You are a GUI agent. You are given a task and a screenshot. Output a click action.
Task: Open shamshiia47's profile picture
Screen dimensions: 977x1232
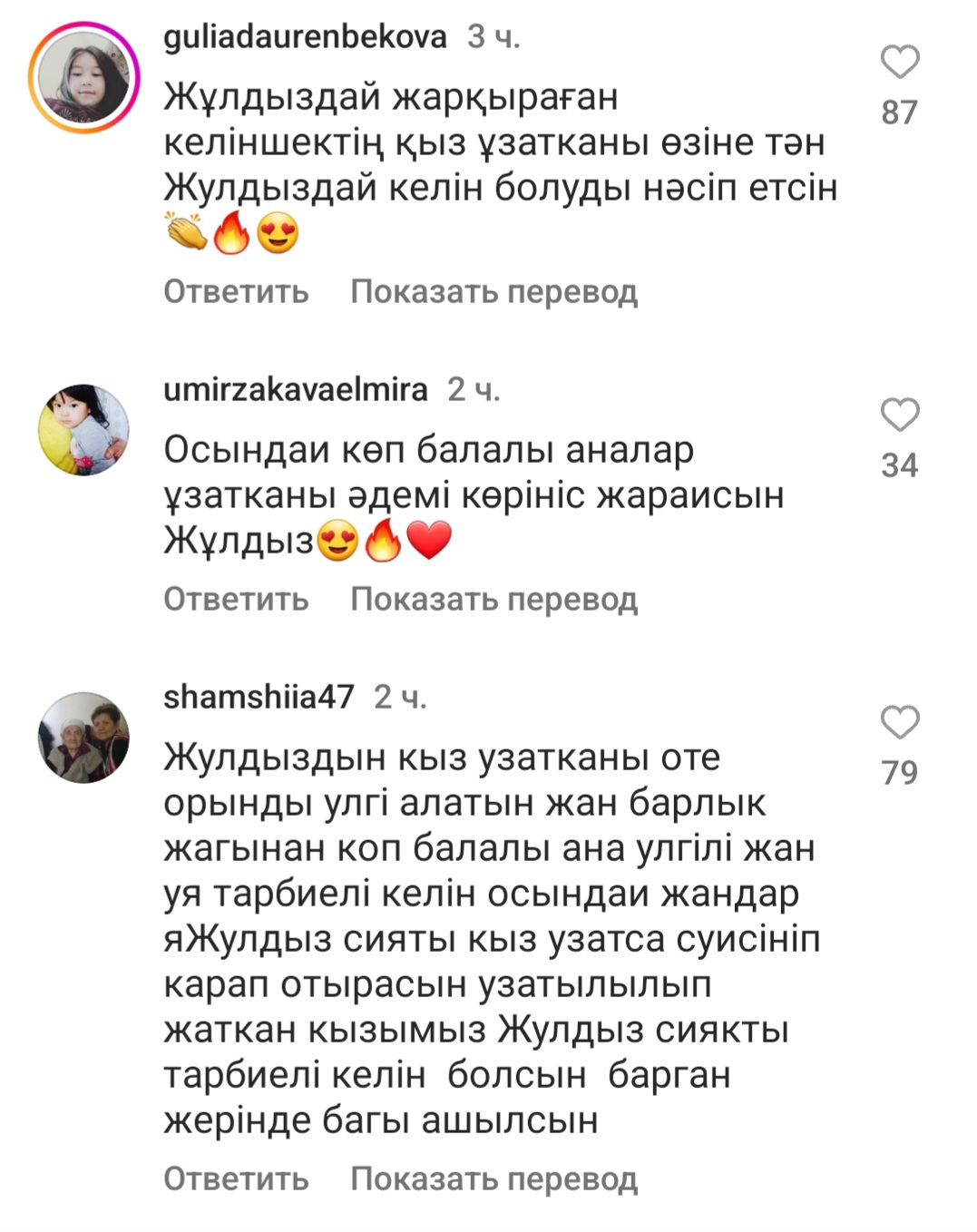pyautogui.click(x=83, y=738)
